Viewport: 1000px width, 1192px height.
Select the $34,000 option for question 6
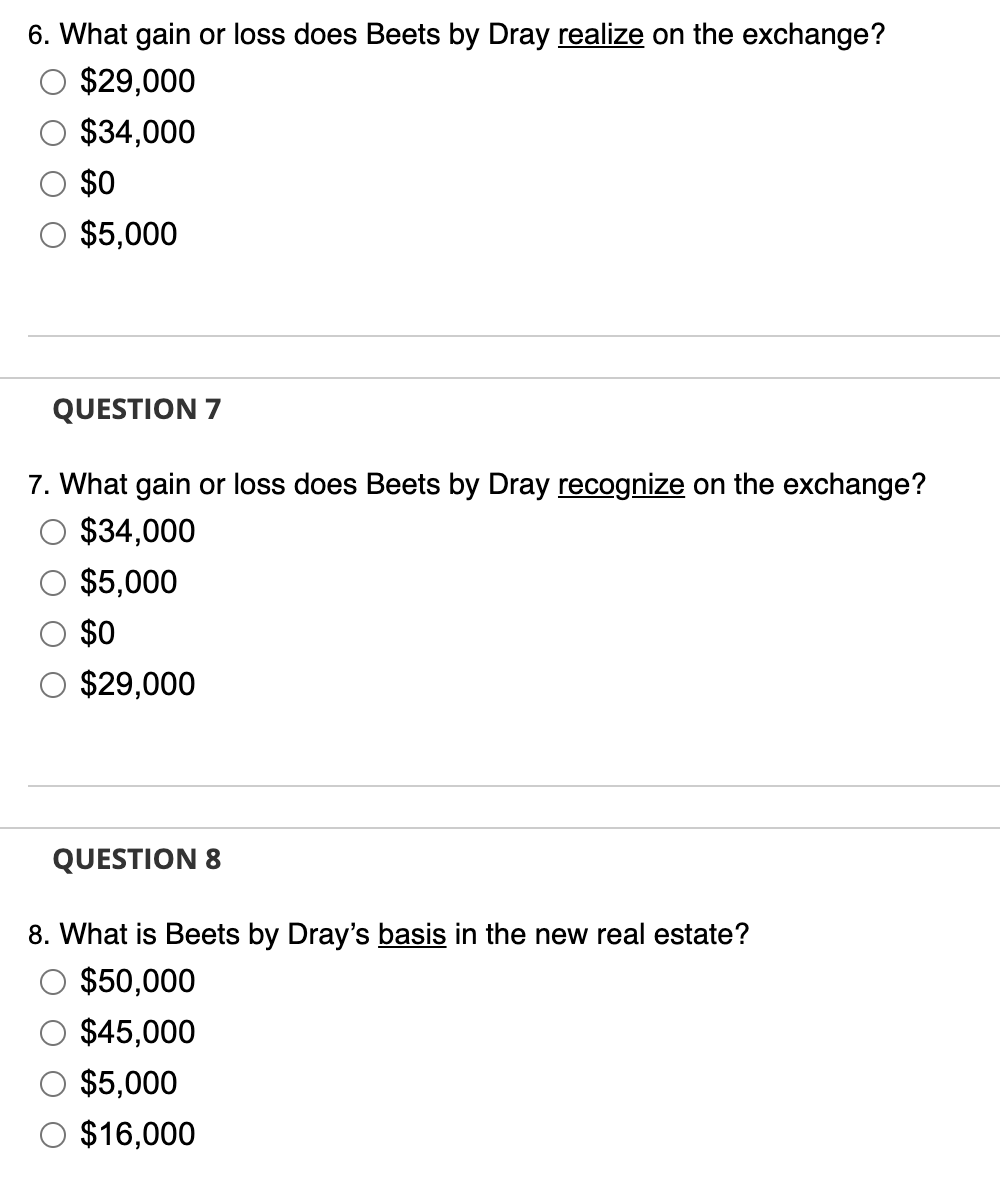(52, 132)
